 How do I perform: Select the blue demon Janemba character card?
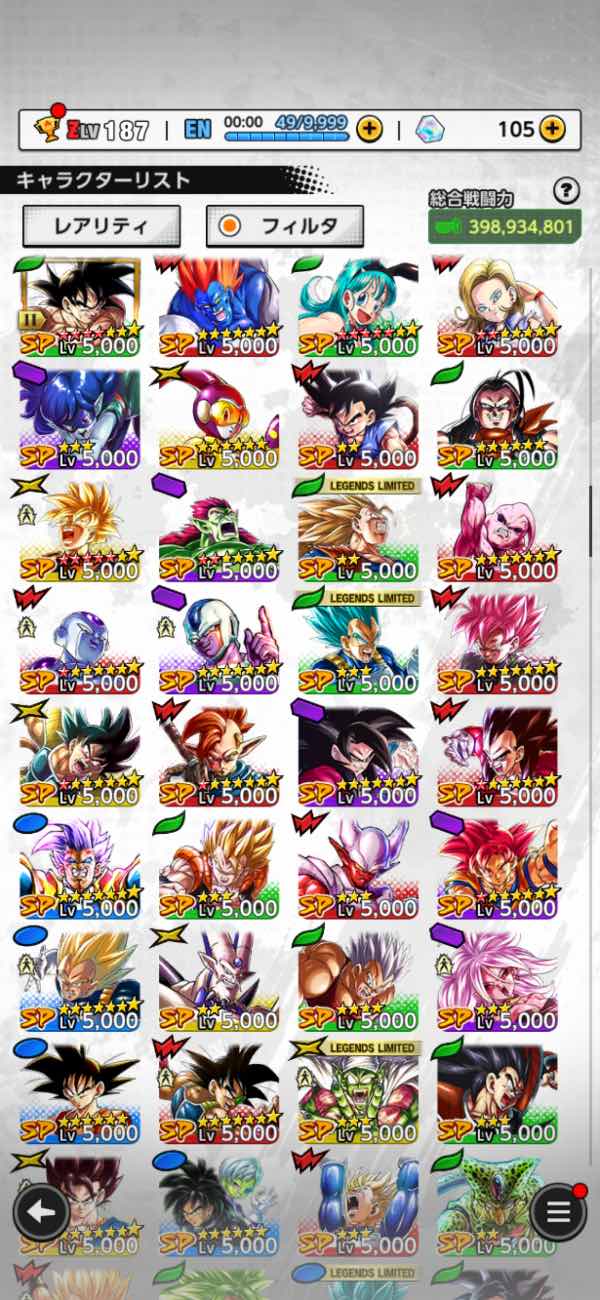pos(219,307)
